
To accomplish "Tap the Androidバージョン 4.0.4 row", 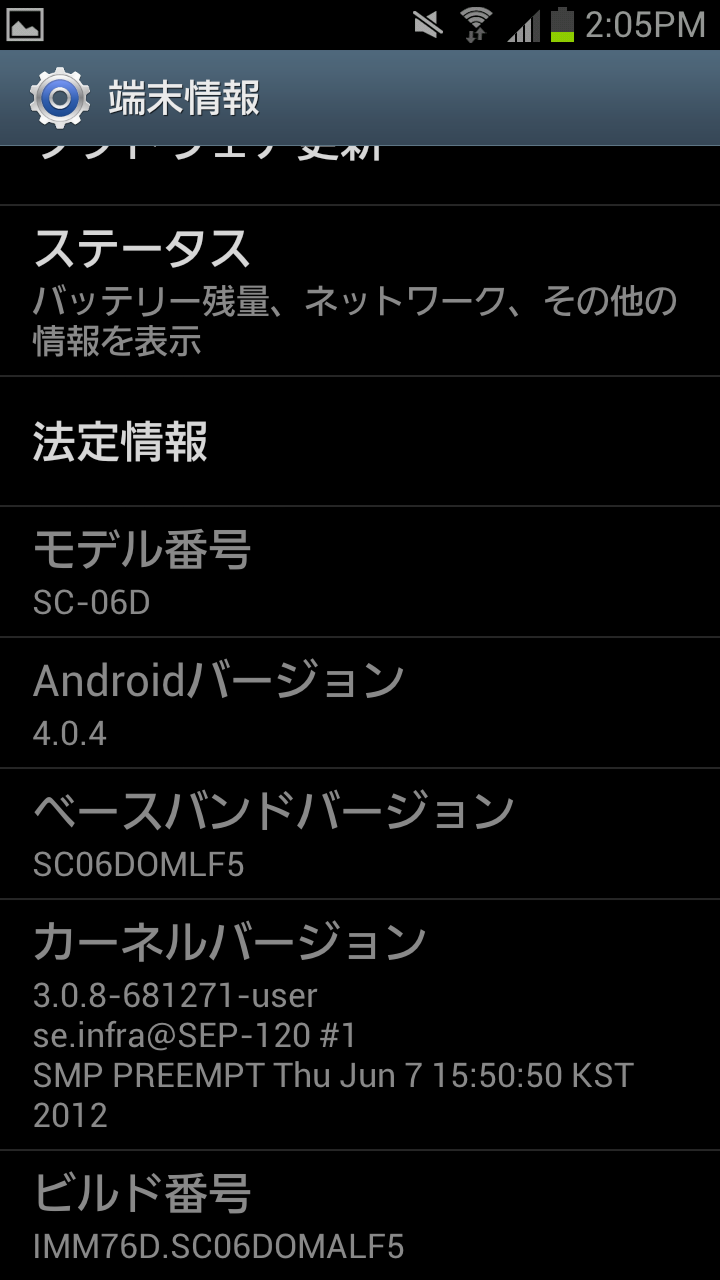I will [360, 703].
